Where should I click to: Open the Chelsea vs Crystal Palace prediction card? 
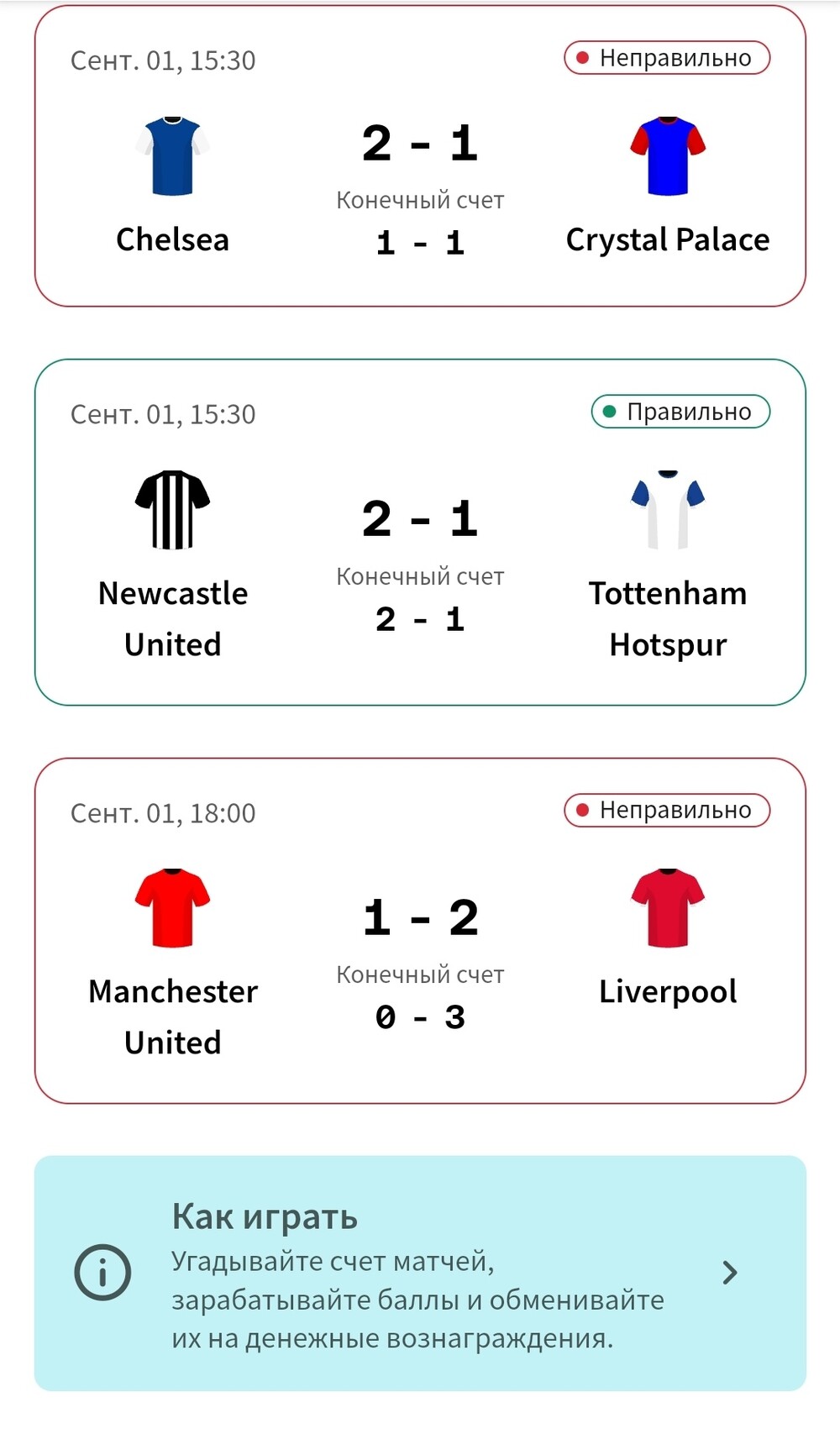click(420, 156)
